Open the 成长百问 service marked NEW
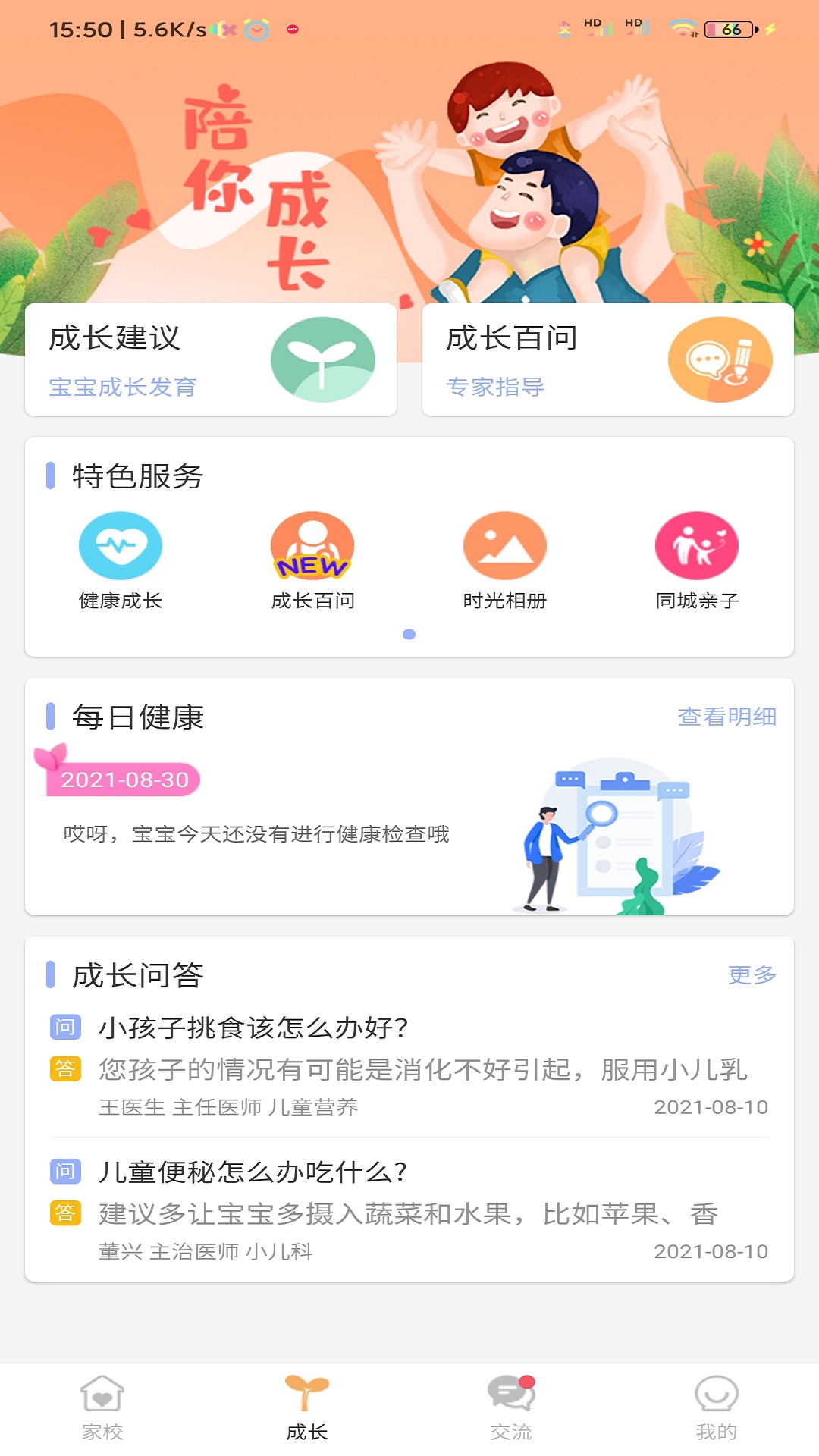This screenshot has width=819, height=1456. click(312, 545)
